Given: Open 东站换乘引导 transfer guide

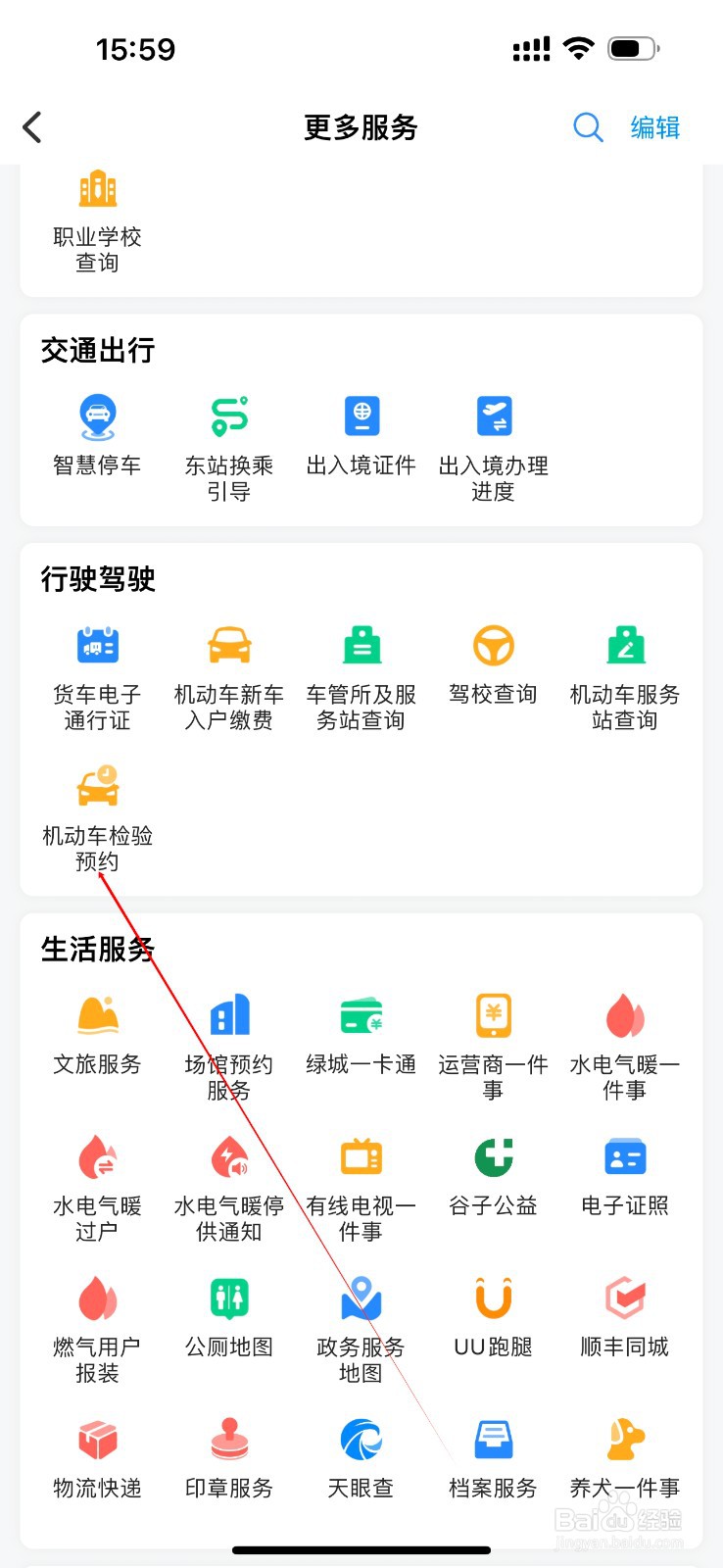Looking at the screenshot, I should (227, 431).
